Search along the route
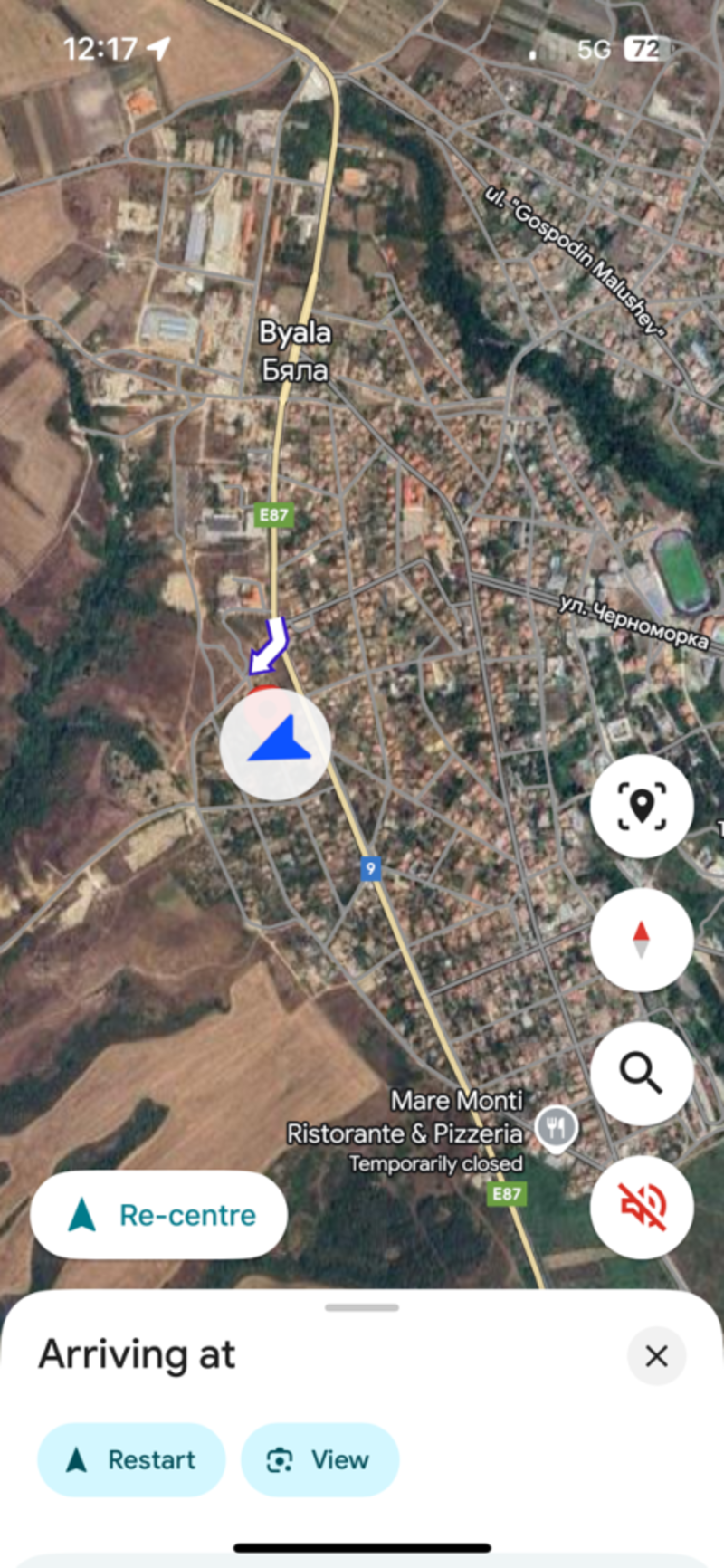This screenshot has height=1568, width=724. click(642, 1074)
